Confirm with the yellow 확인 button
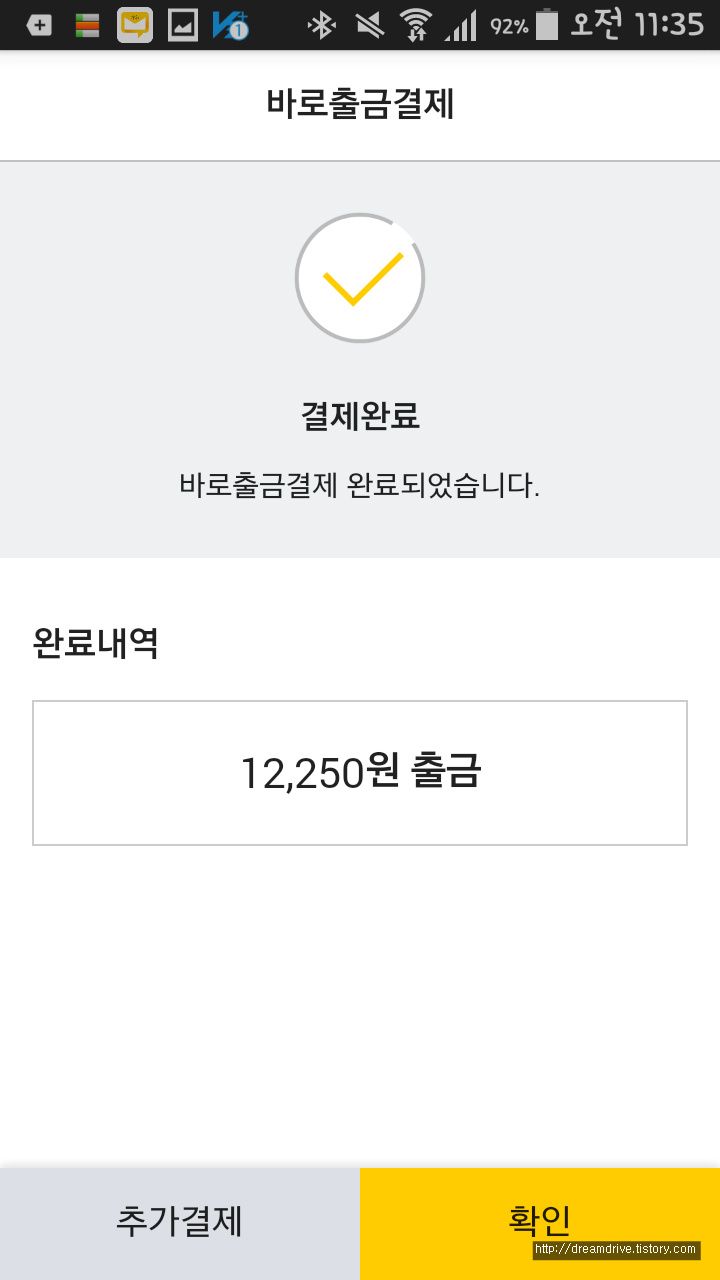 point(540,1223)
